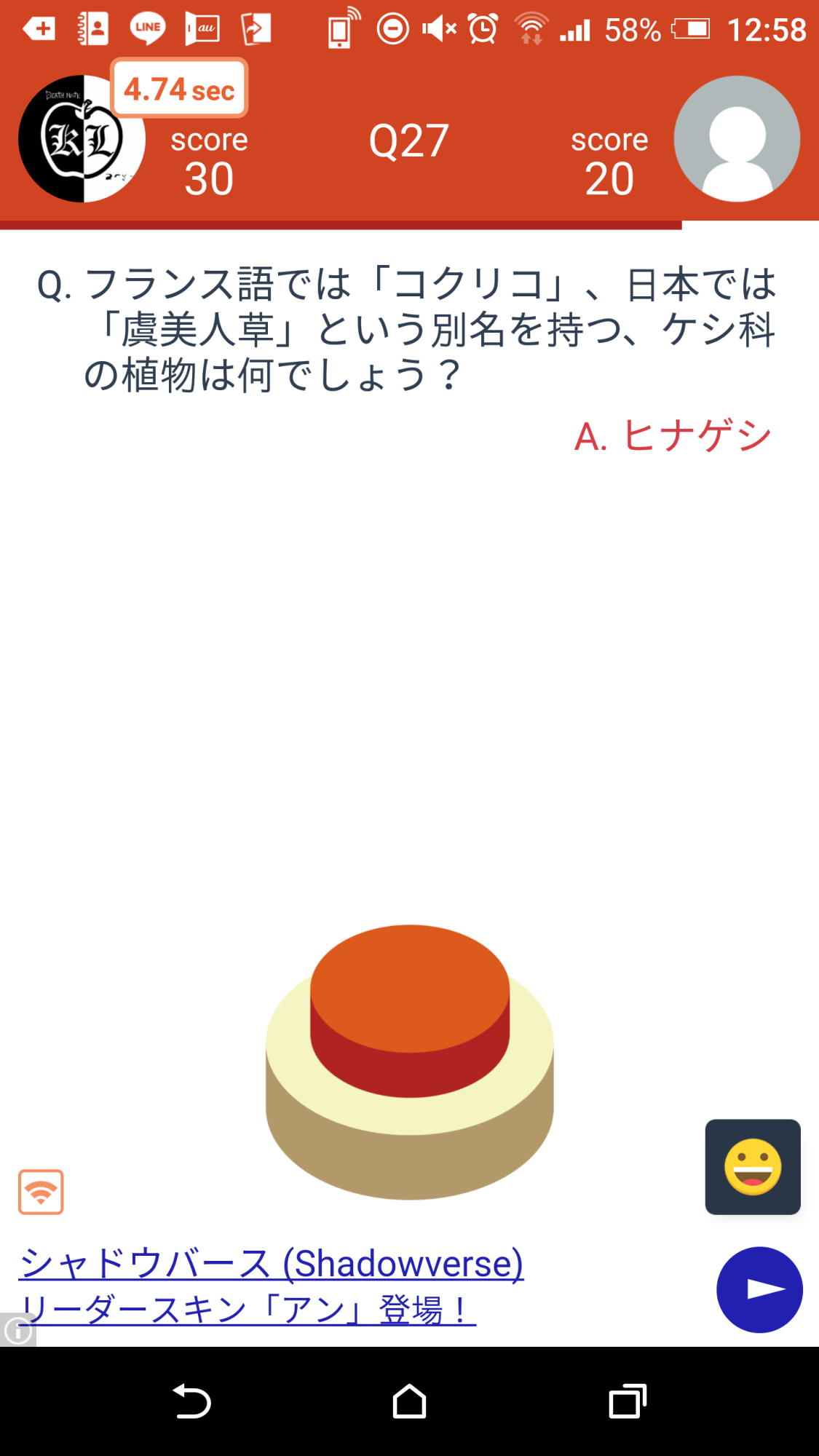This screenshot has height=1456, width=819.
Task: View the KL player avatar
Action: 80,140
